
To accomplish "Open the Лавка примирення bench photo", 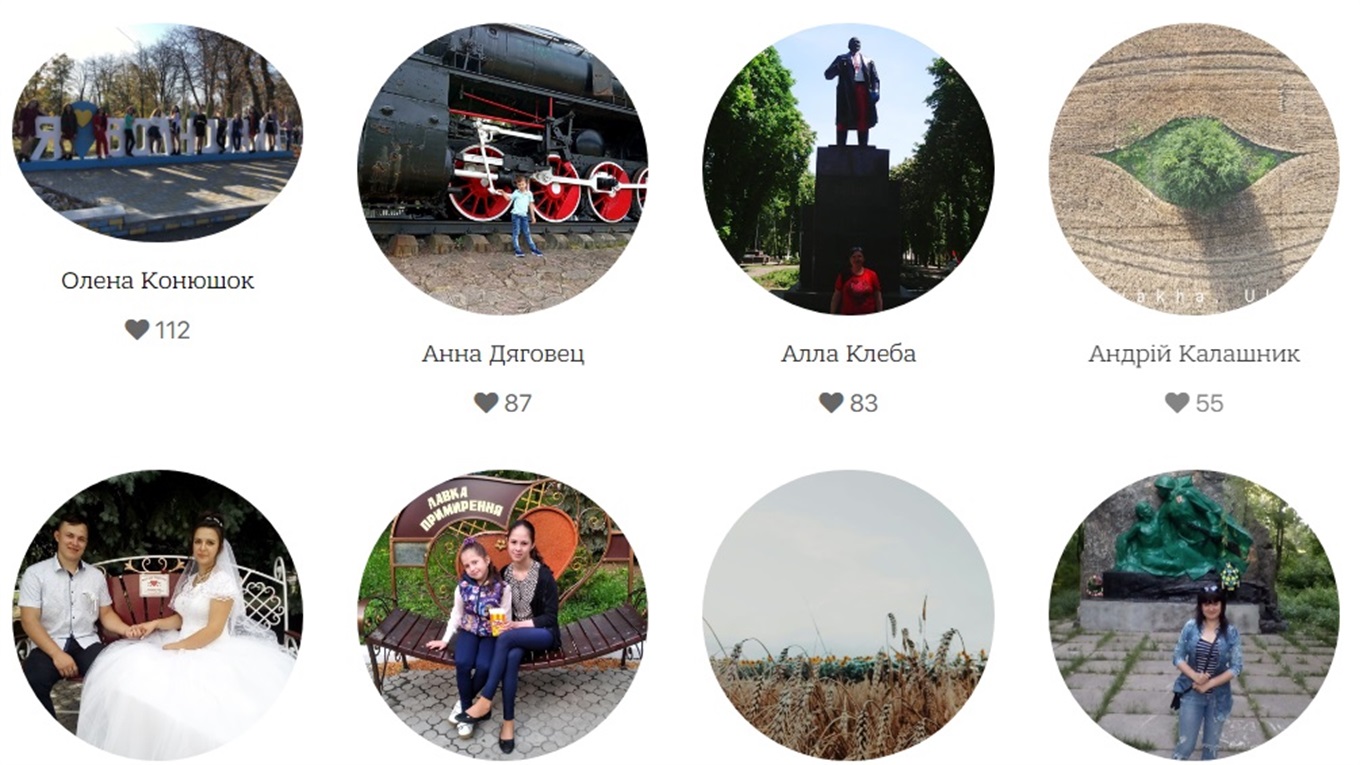I will [x=502, y=614].
